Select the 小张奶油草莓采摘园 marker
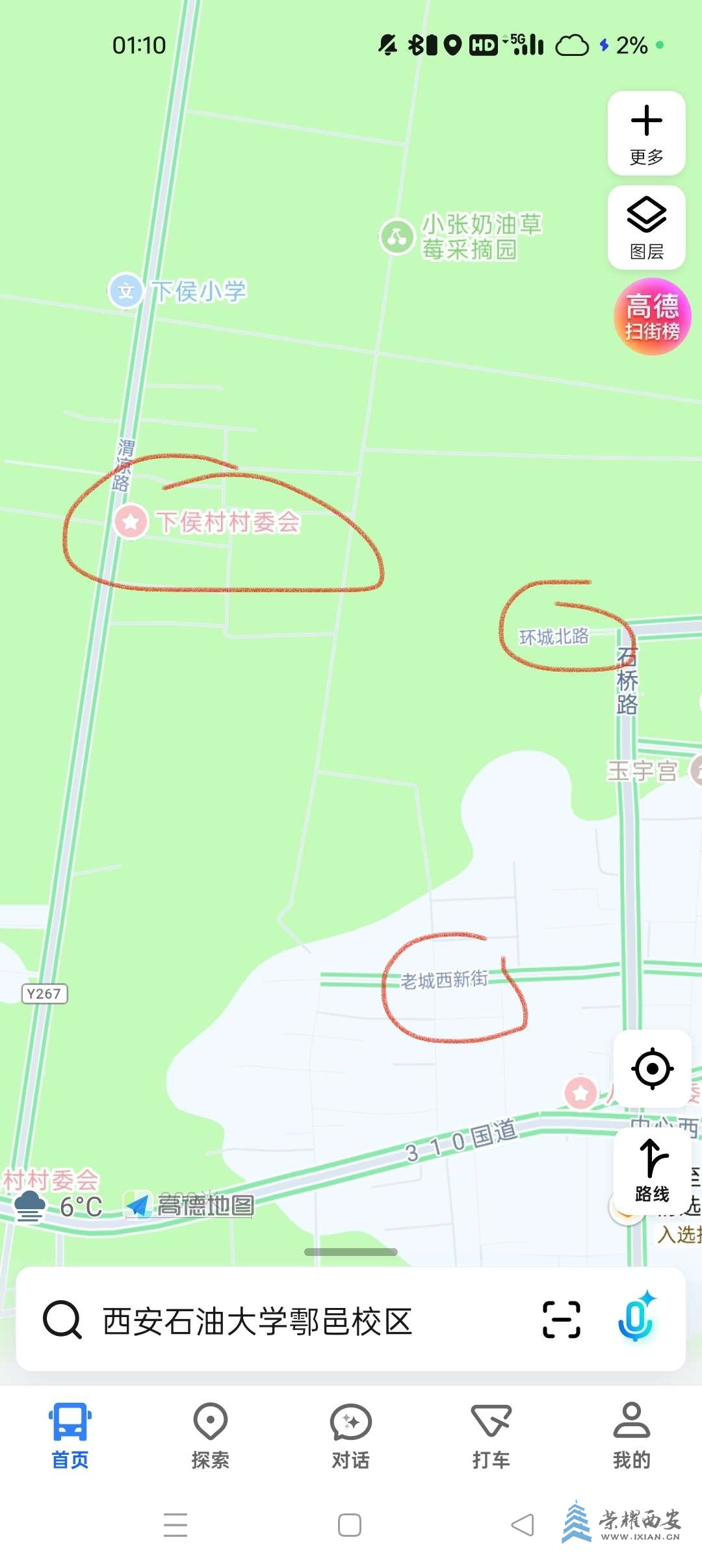The height and width of the screenshot is (1568, 702). coord(397,237)
